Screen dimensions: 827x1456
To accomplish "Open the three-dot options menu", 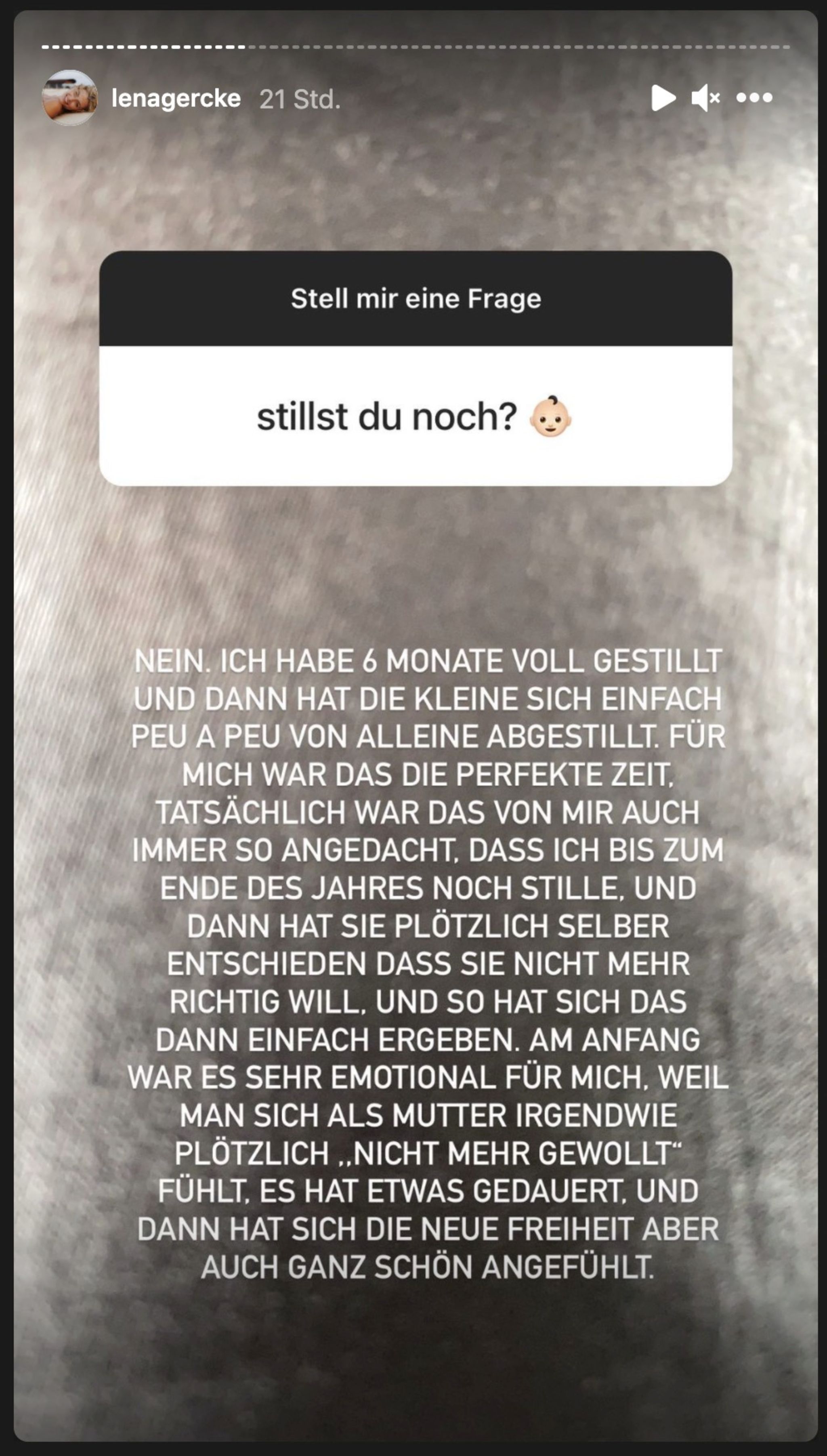I will (754, 98).
